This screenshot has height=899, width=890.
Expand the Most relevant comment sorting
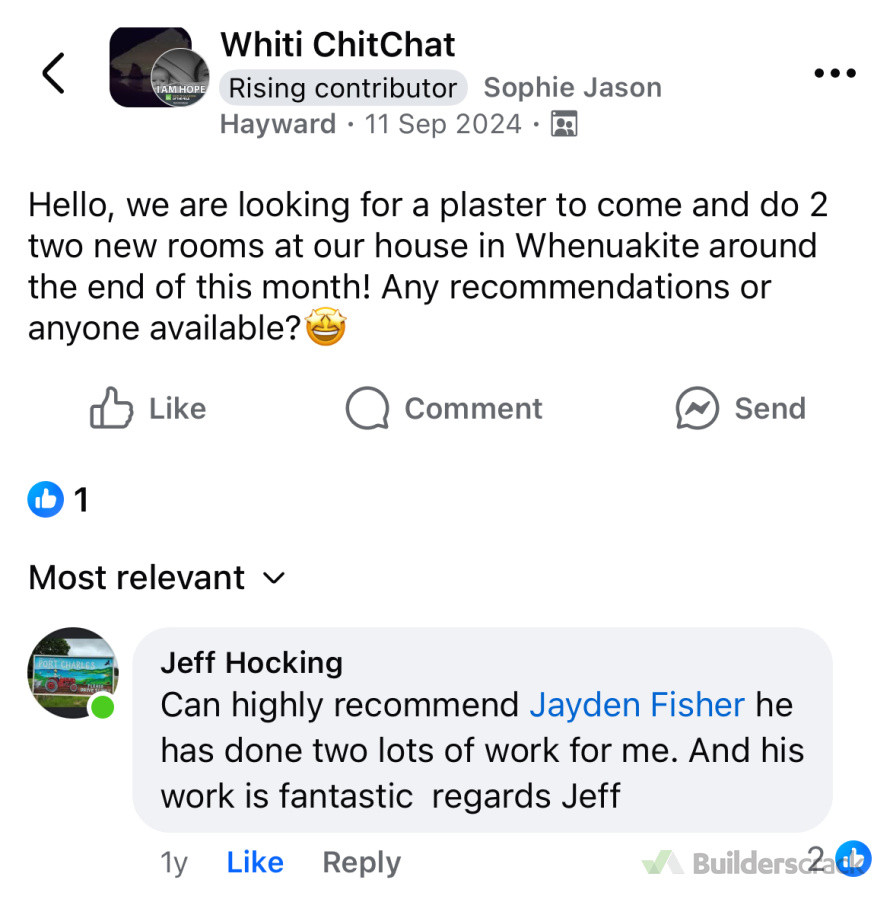tap(157, 577)
